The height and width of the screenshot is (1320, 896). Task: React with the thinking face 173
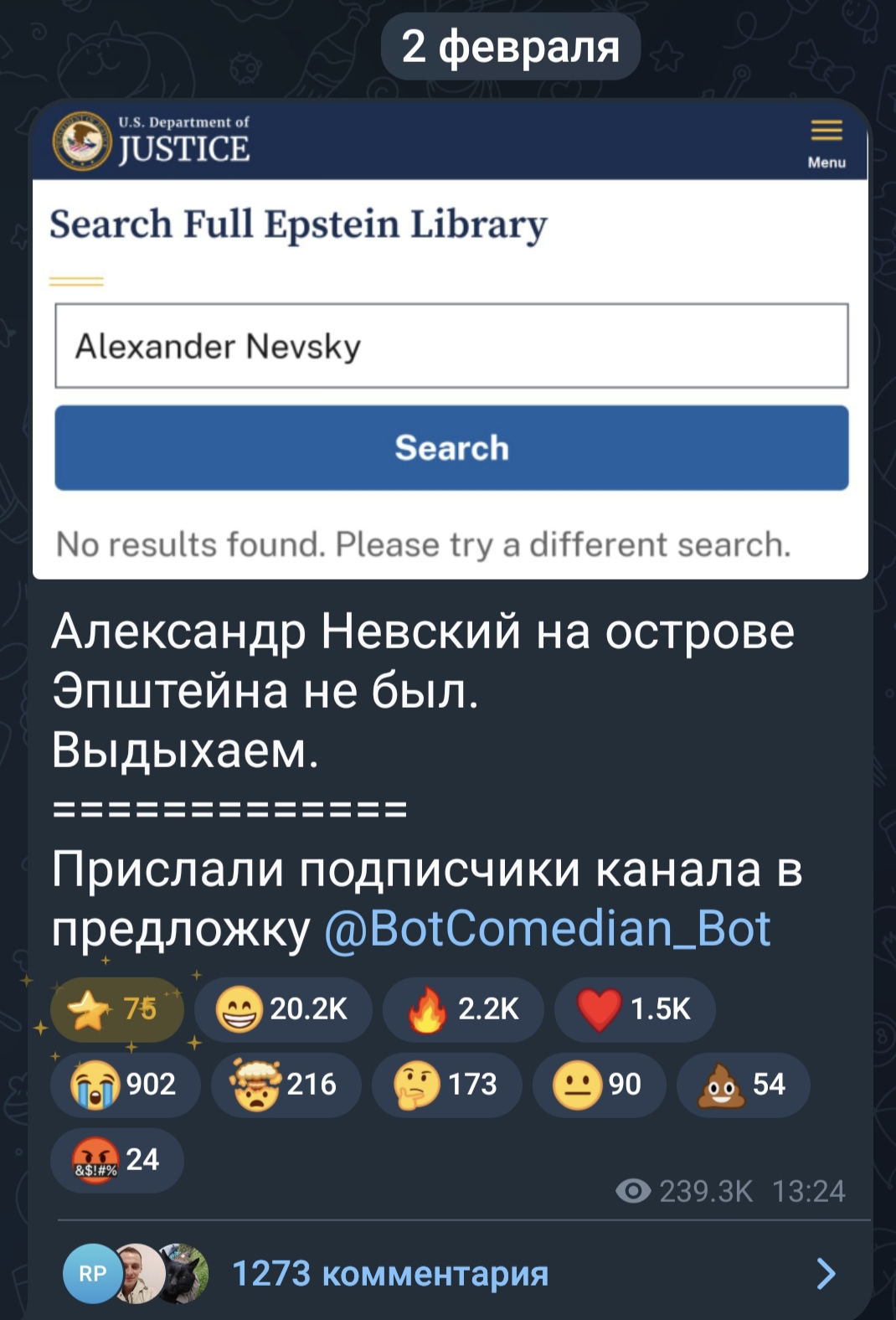click(x=446, y=1085)
